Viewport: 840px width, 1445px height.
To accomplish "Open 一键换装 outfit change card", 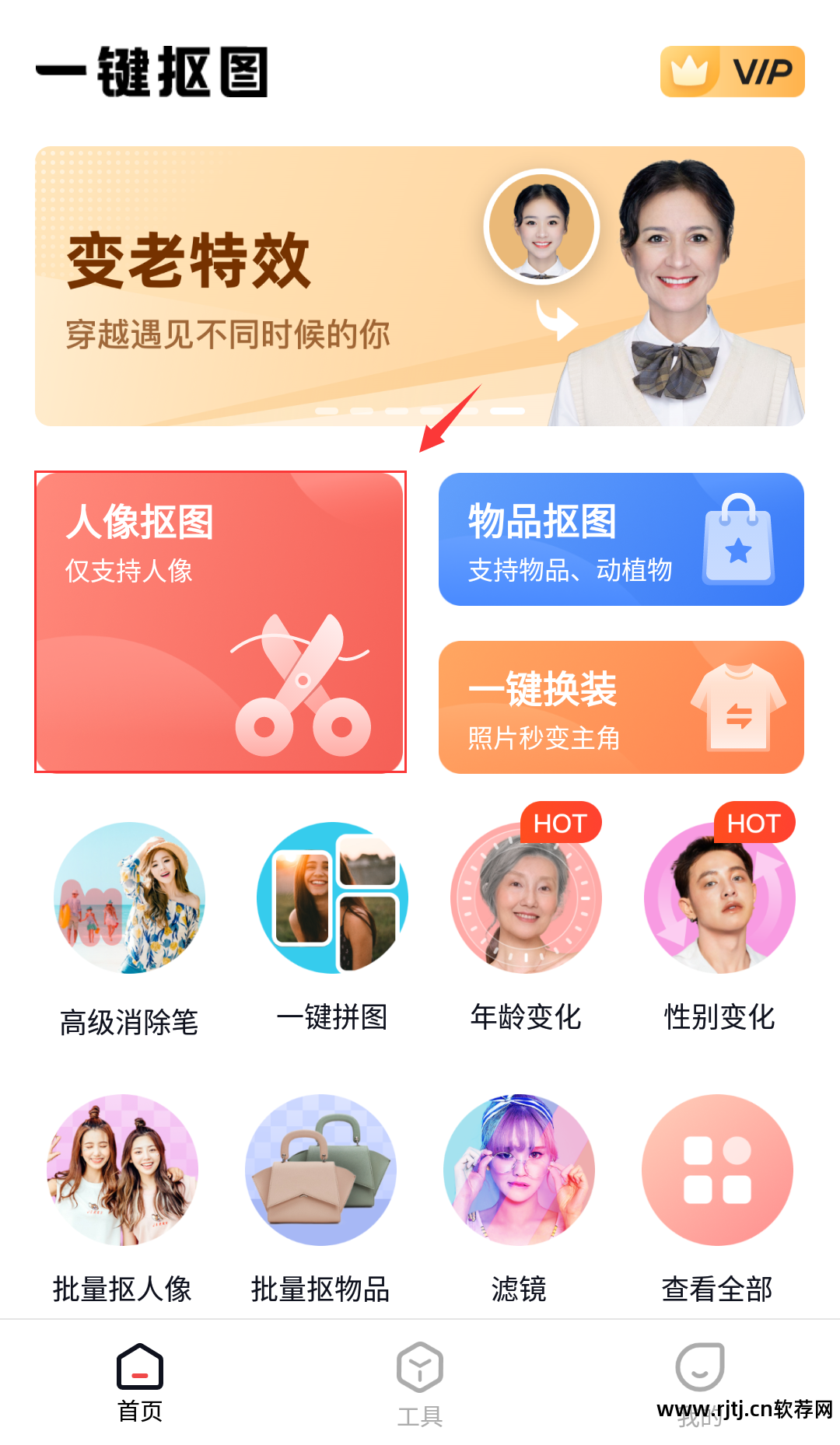I will pos(621,707).
